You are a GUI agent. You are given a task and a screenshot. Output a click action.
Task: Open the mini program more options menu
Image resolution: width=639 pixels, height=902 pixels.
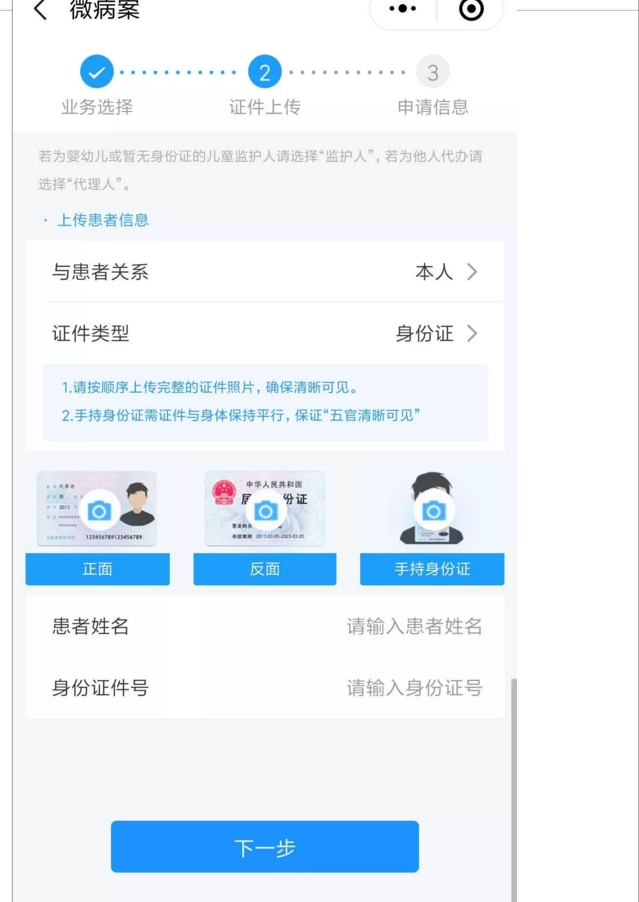[402, 9]
